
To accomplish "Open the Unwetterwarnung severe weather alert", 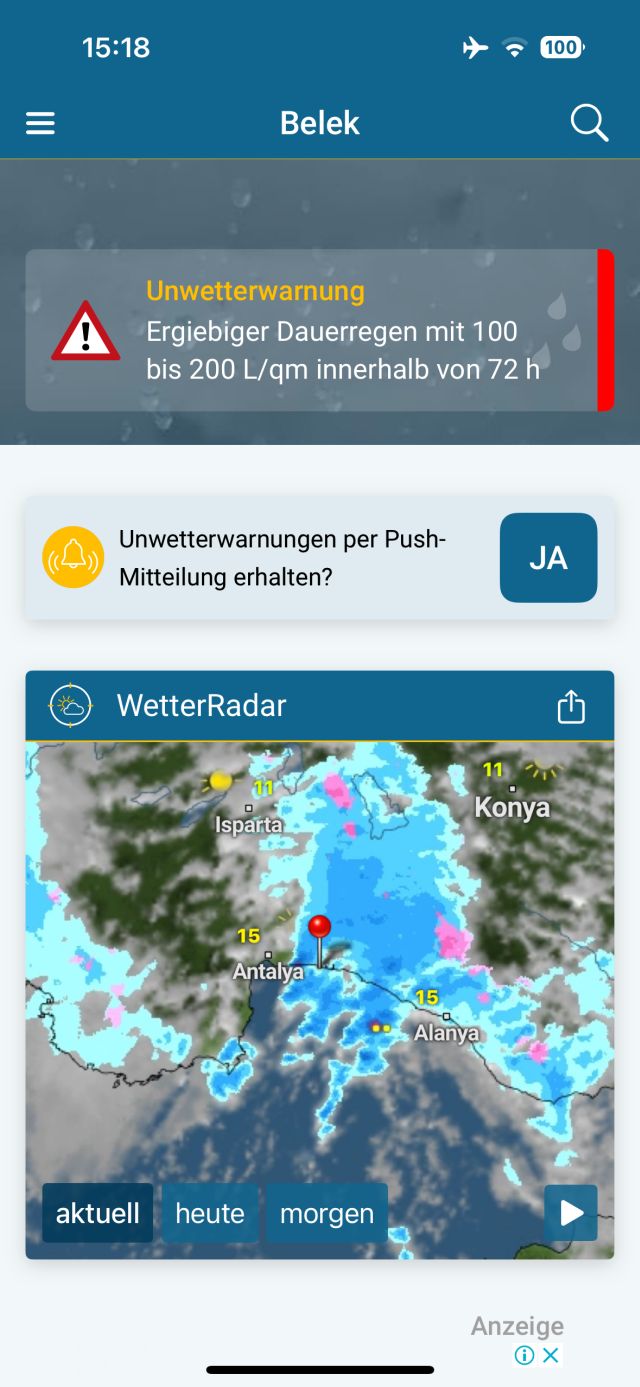I will [x=318, y=330].
